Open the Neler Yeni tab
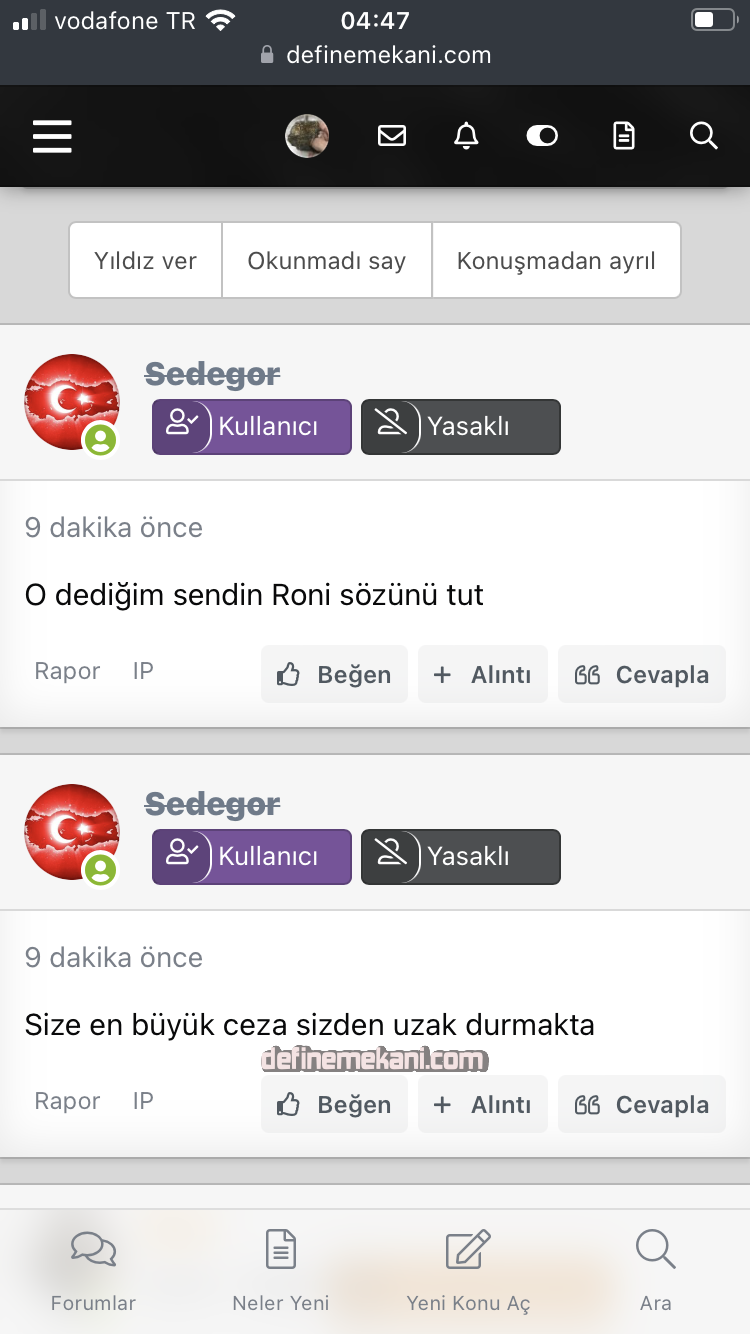This screenshot has width=750, height=1334. 281,1272
